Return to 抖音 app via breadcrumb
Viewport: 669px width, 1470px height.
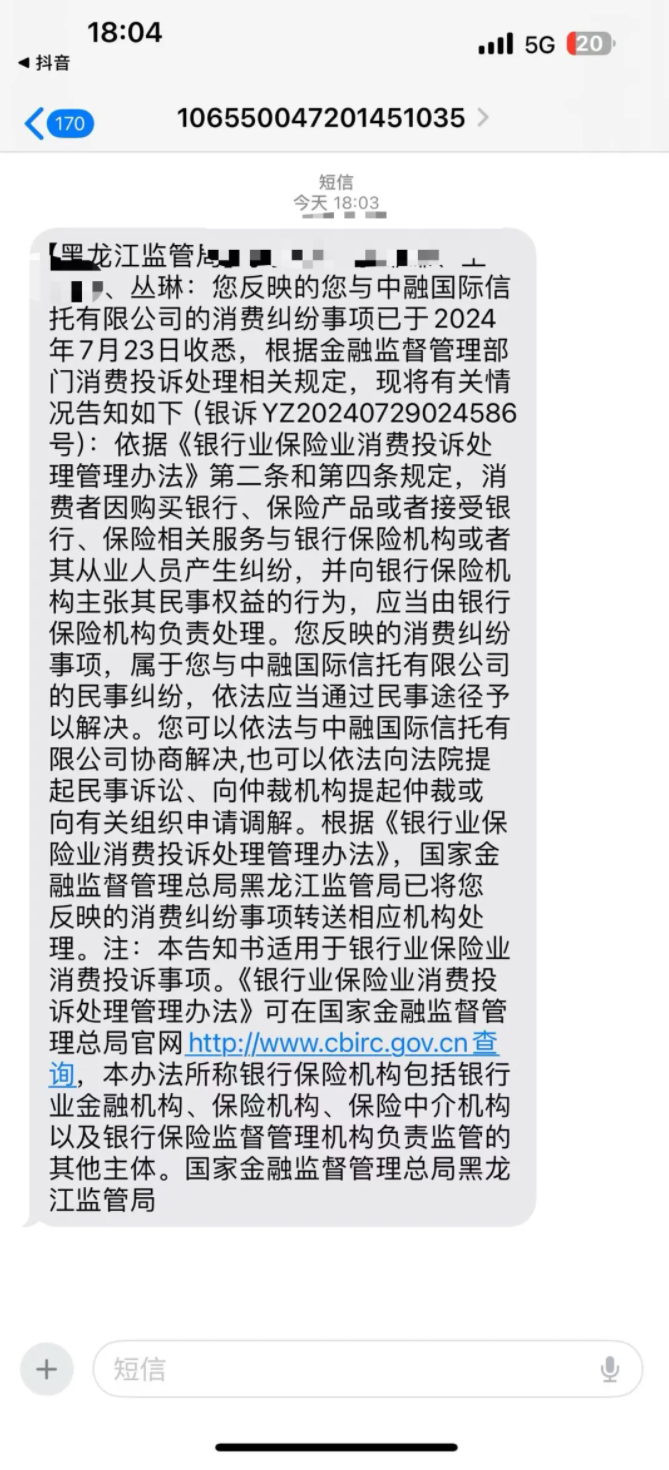[x=44, y=63]
